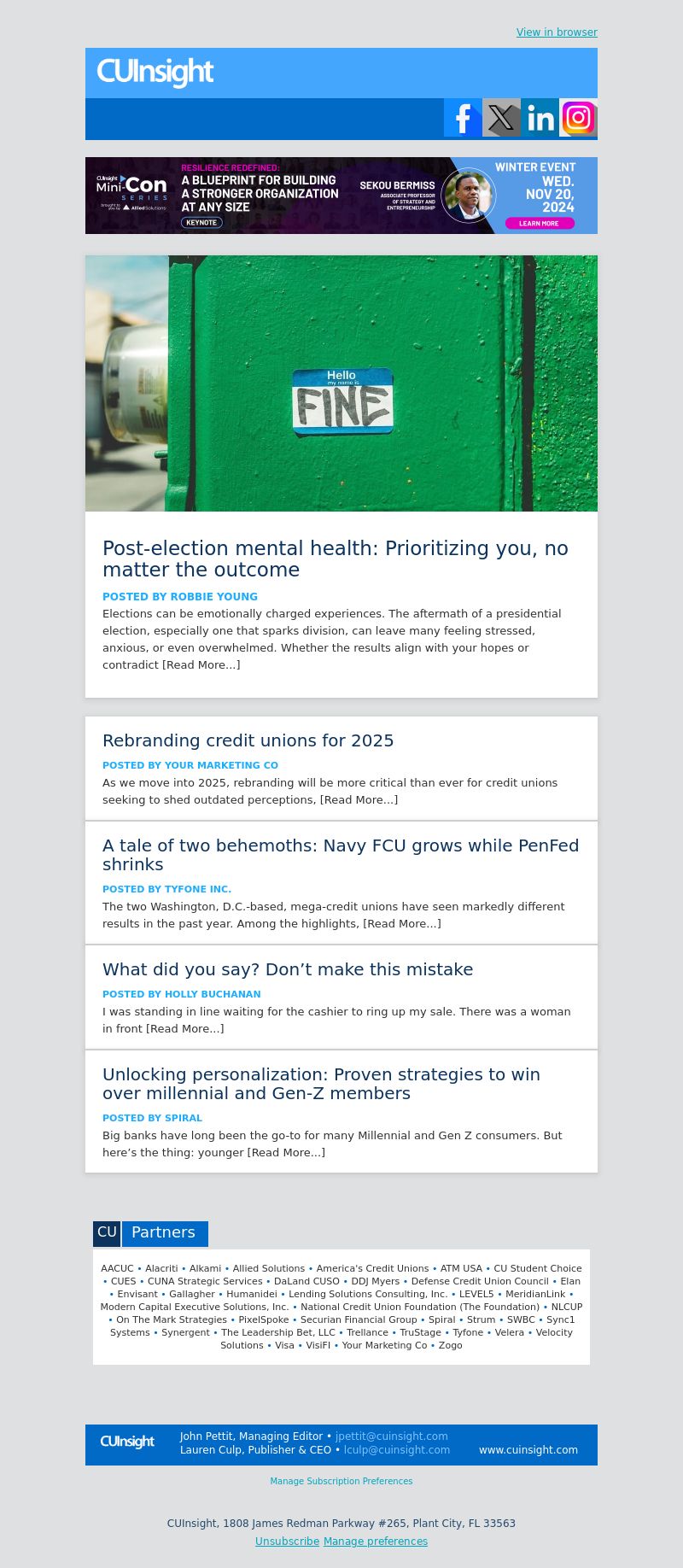Open the View in browser link
The width and height of the screenshot is (683, 1568).
click(x=557, y=32)
